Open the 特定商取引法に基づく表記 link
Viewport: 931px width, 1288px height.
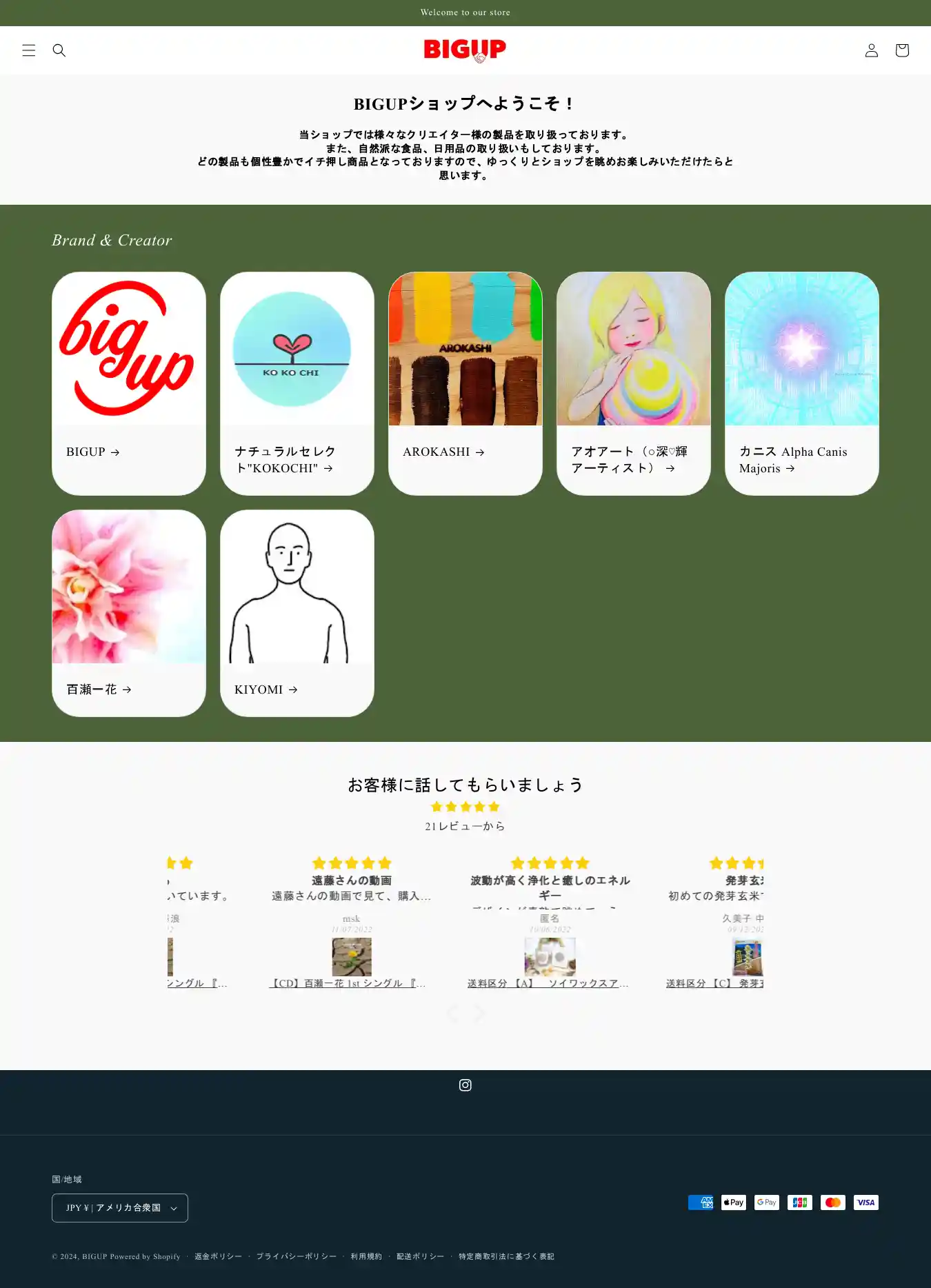[x=506, y=1256]
